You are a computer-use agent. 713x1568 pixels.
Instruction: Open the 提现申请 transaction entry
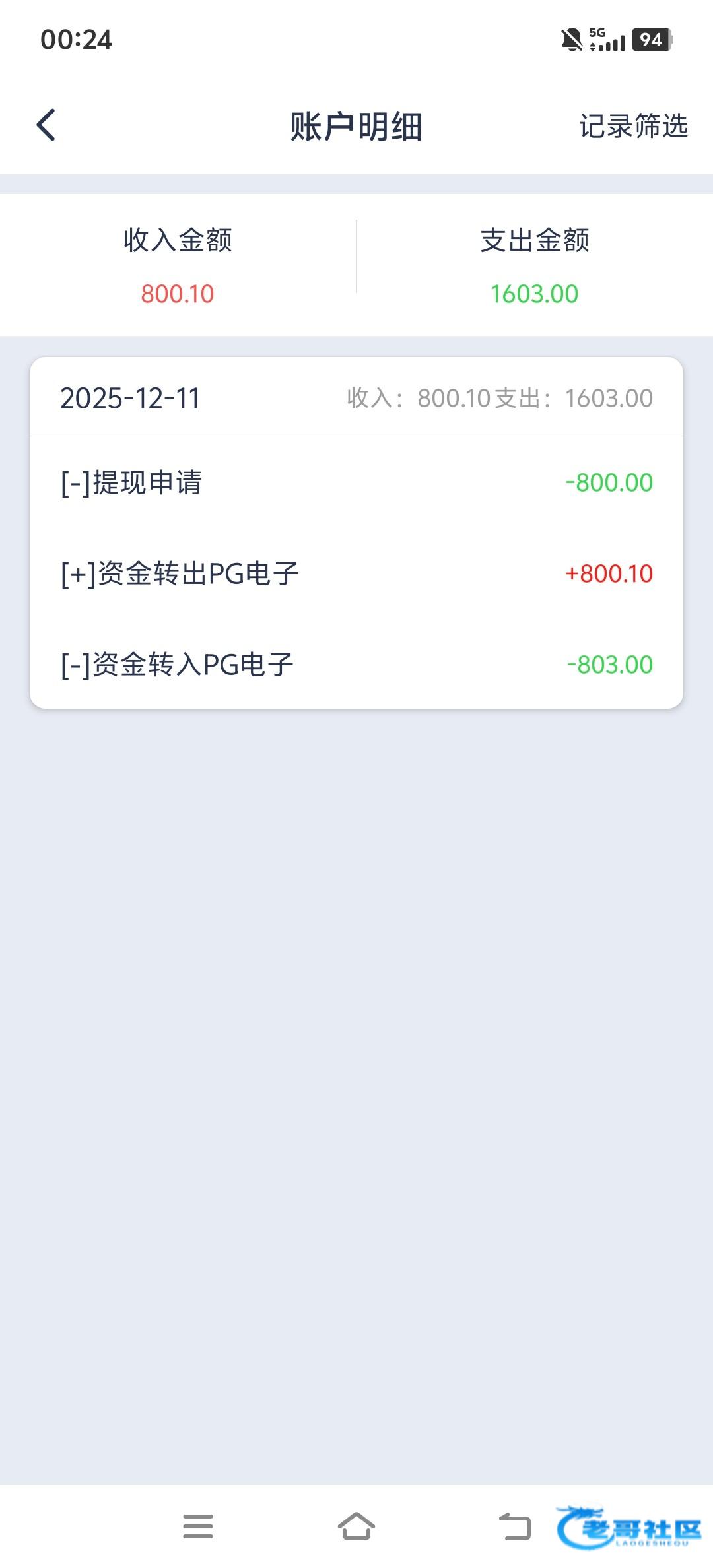coord(356,482)
